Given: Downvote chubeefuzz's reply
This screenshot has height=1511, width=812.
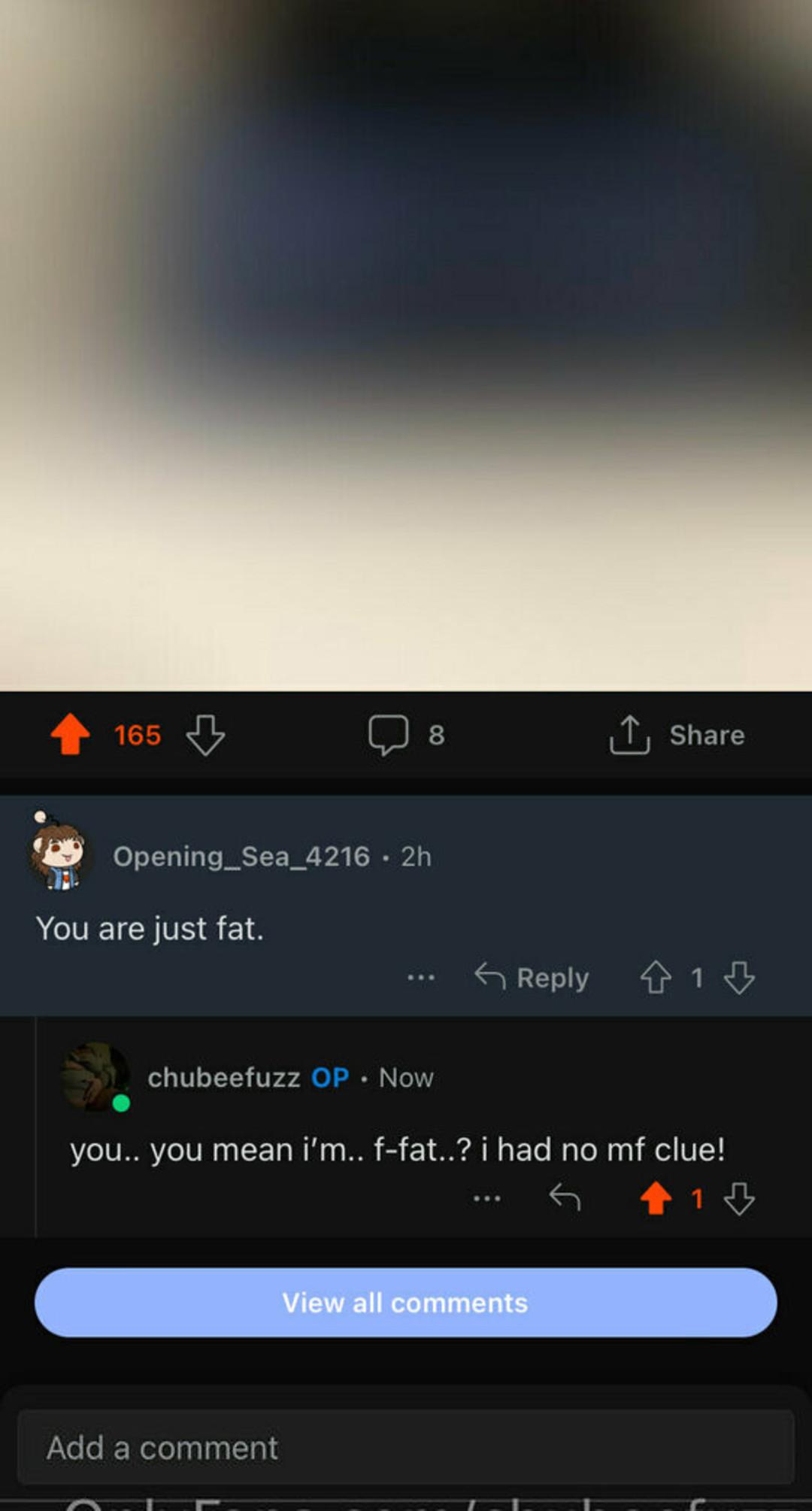Looking at the screenshot, I should click(739, 1198).
